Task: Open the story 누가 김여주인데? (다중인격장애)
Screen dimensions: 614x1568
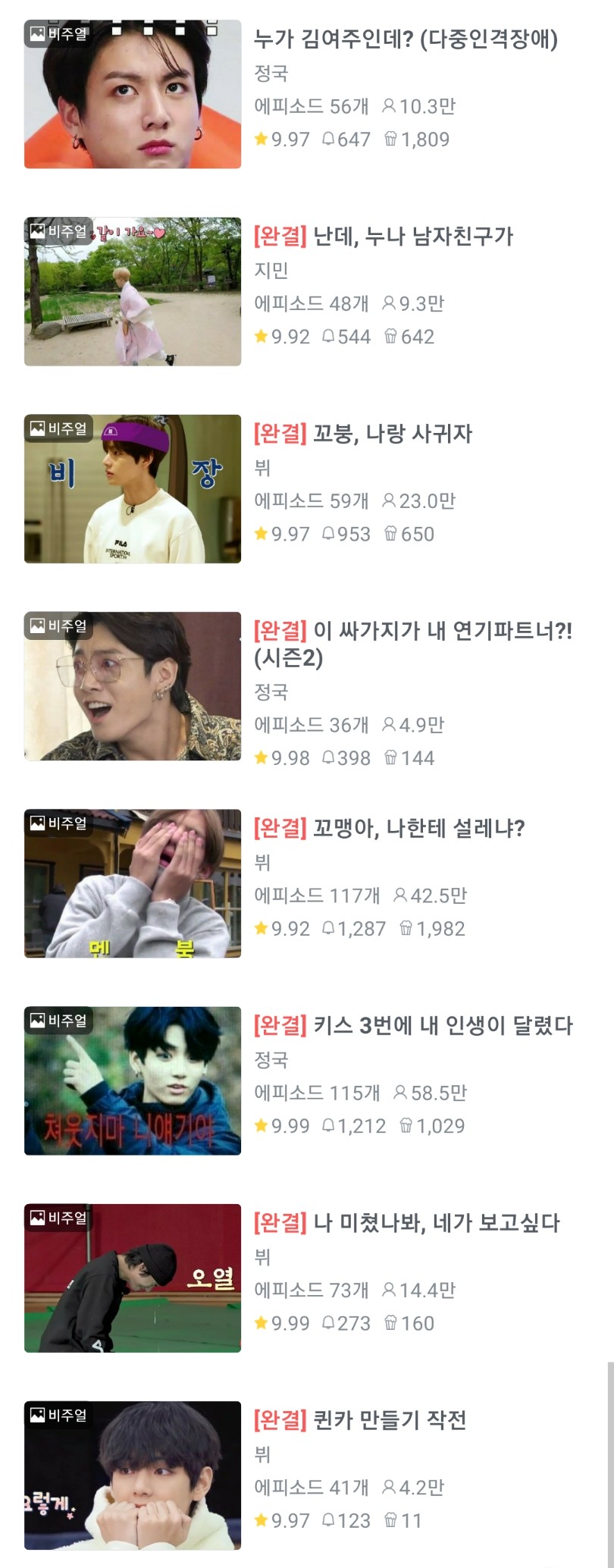Action: point(406,39)
